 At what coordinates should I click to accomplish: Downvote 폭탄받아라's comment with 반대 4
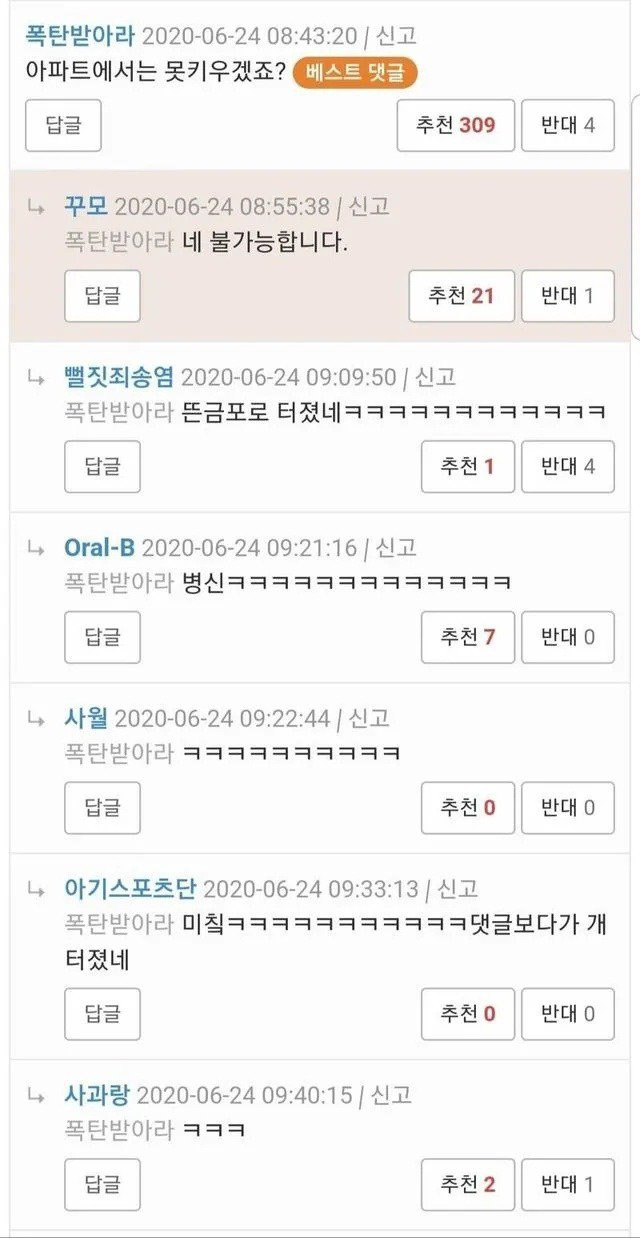[568, 125]
